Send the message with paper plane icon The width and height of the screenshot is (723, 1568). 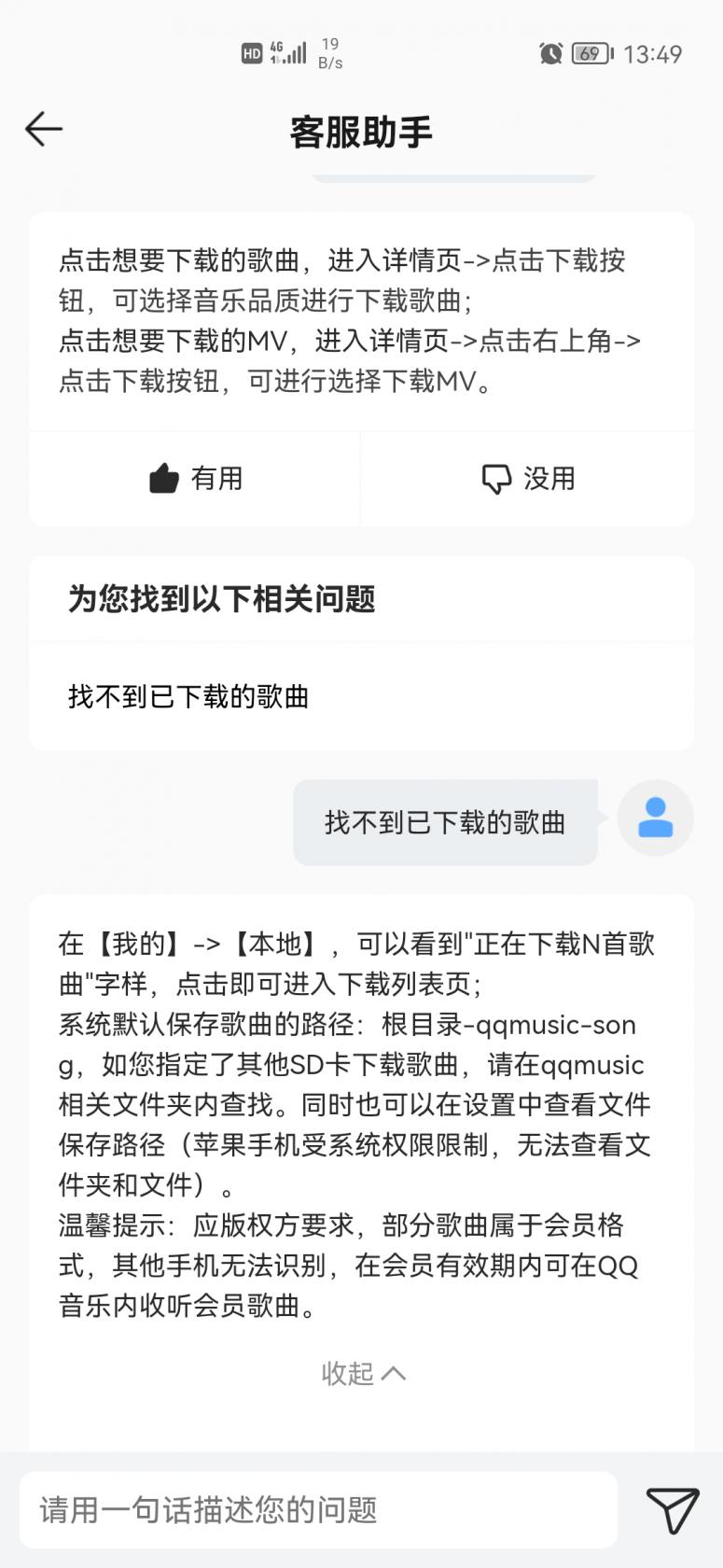pyautogui.click(x=672, y=1509)
